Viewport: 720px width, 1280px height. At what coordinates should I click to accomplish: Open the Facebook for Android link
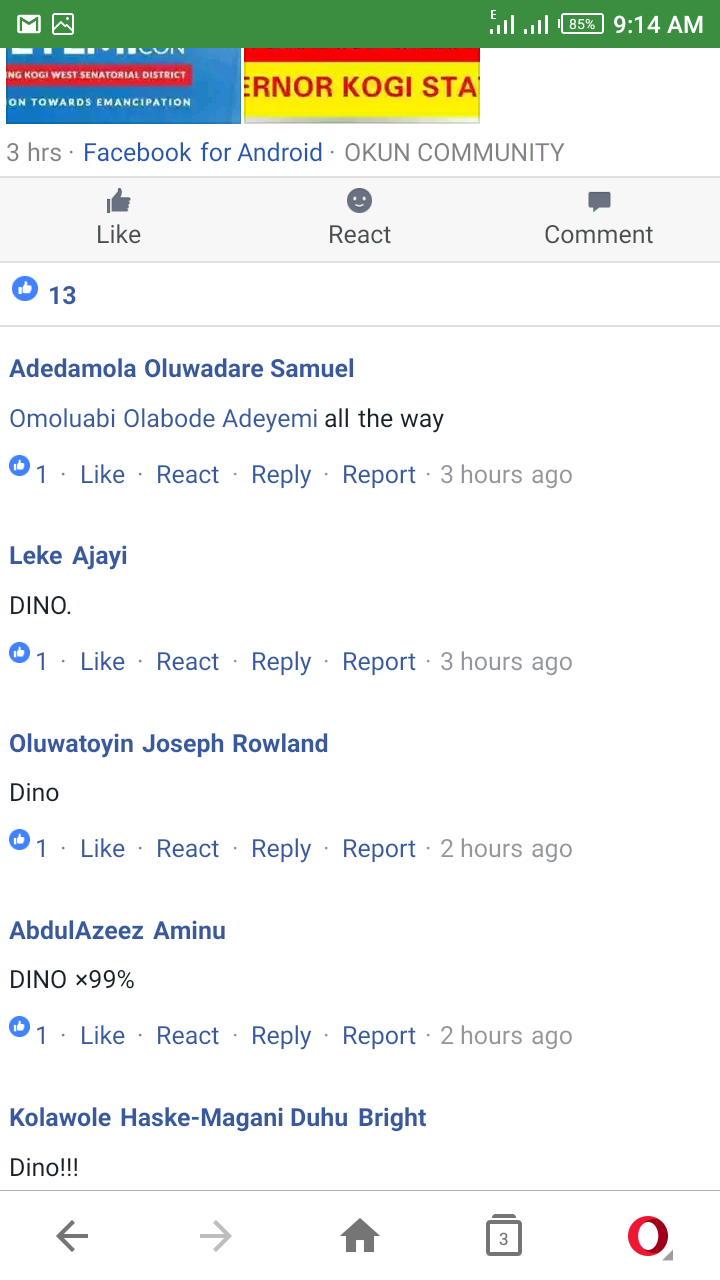coord(202,152)
